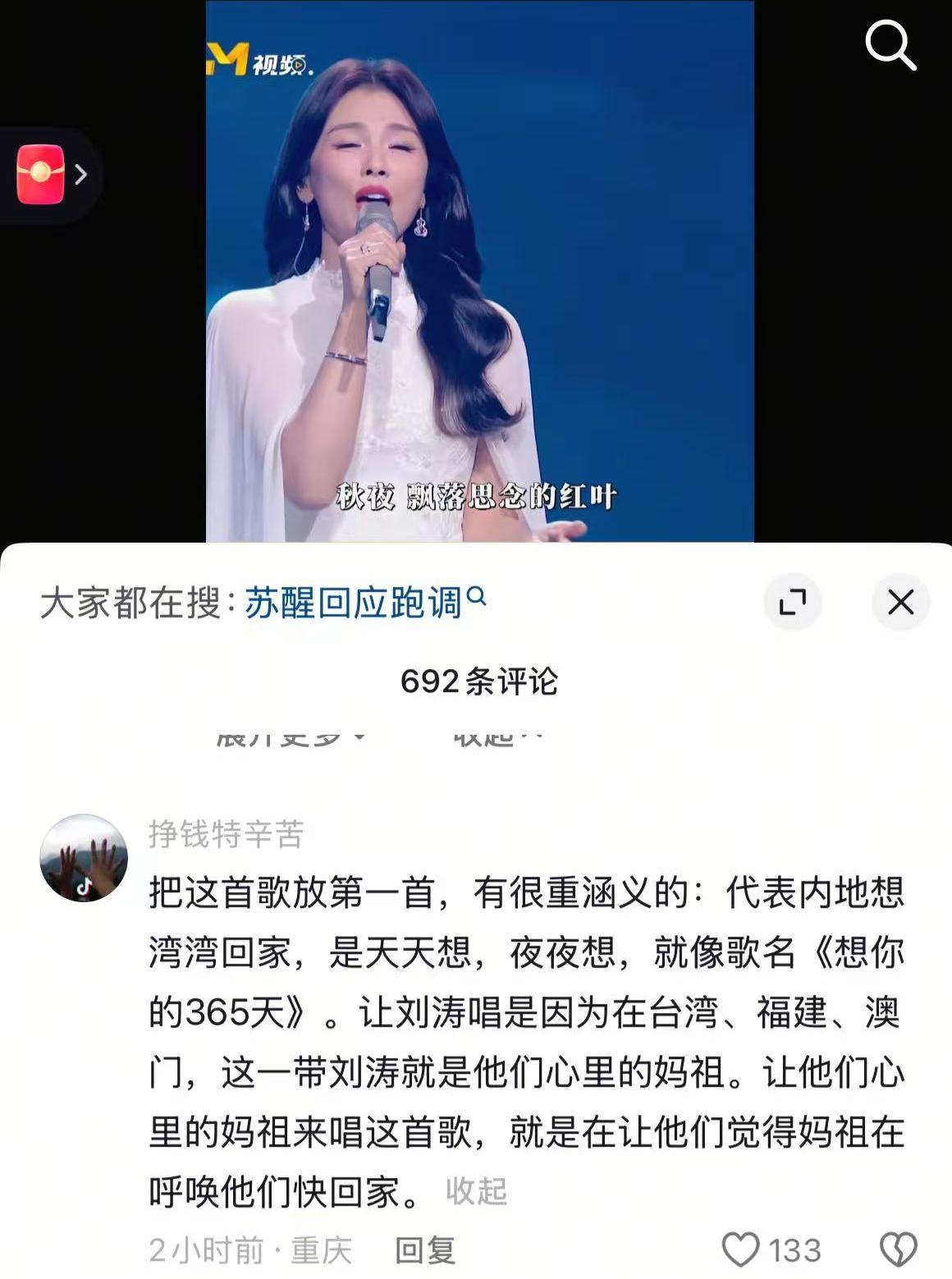The width and height of the screenshot is (952, 1279).
Task: Search the trending term 苏醒回应跑调
Action: click(355, 603)
